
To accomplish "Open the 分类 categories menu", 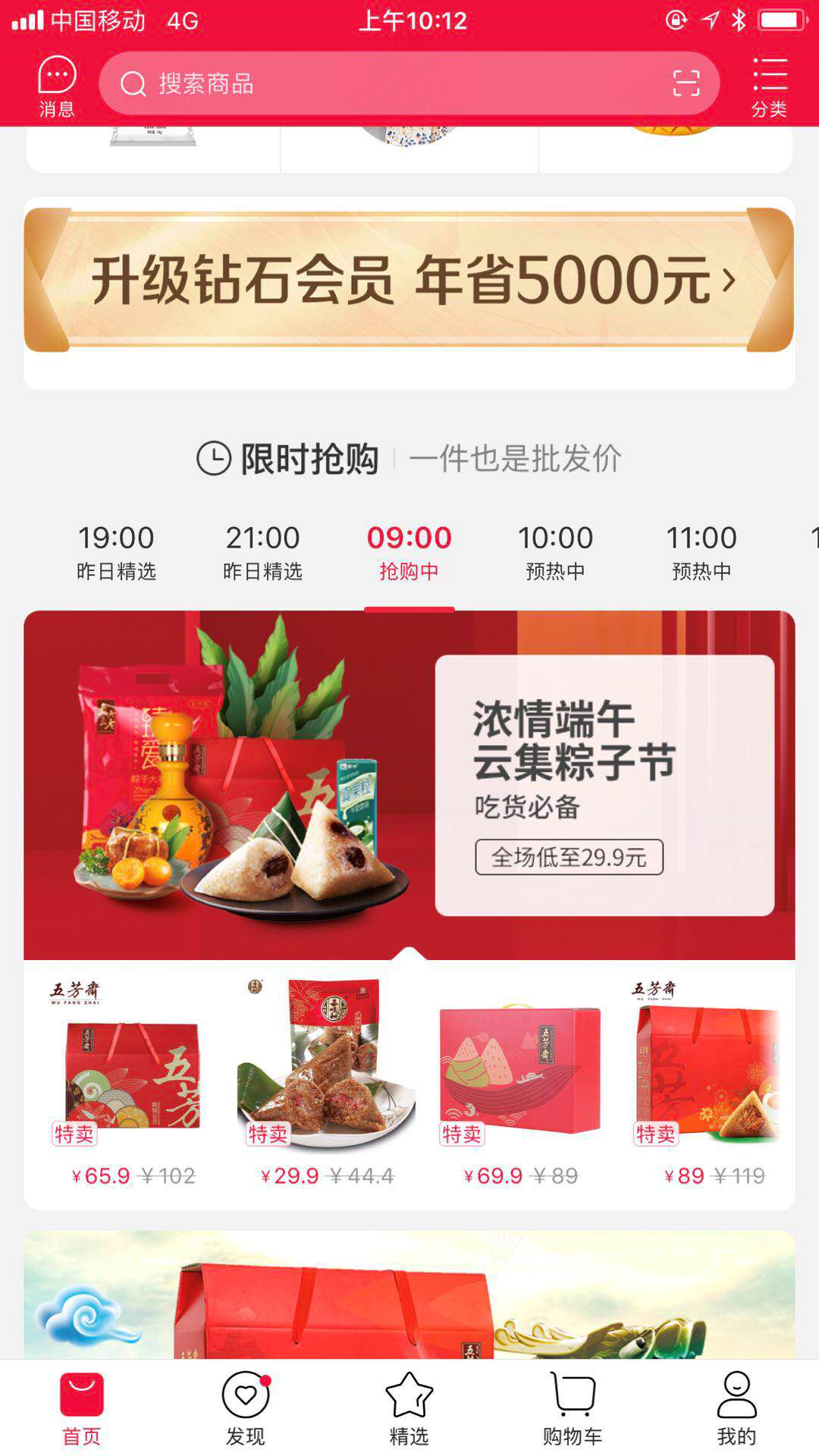I will click(x=769, y=86).
